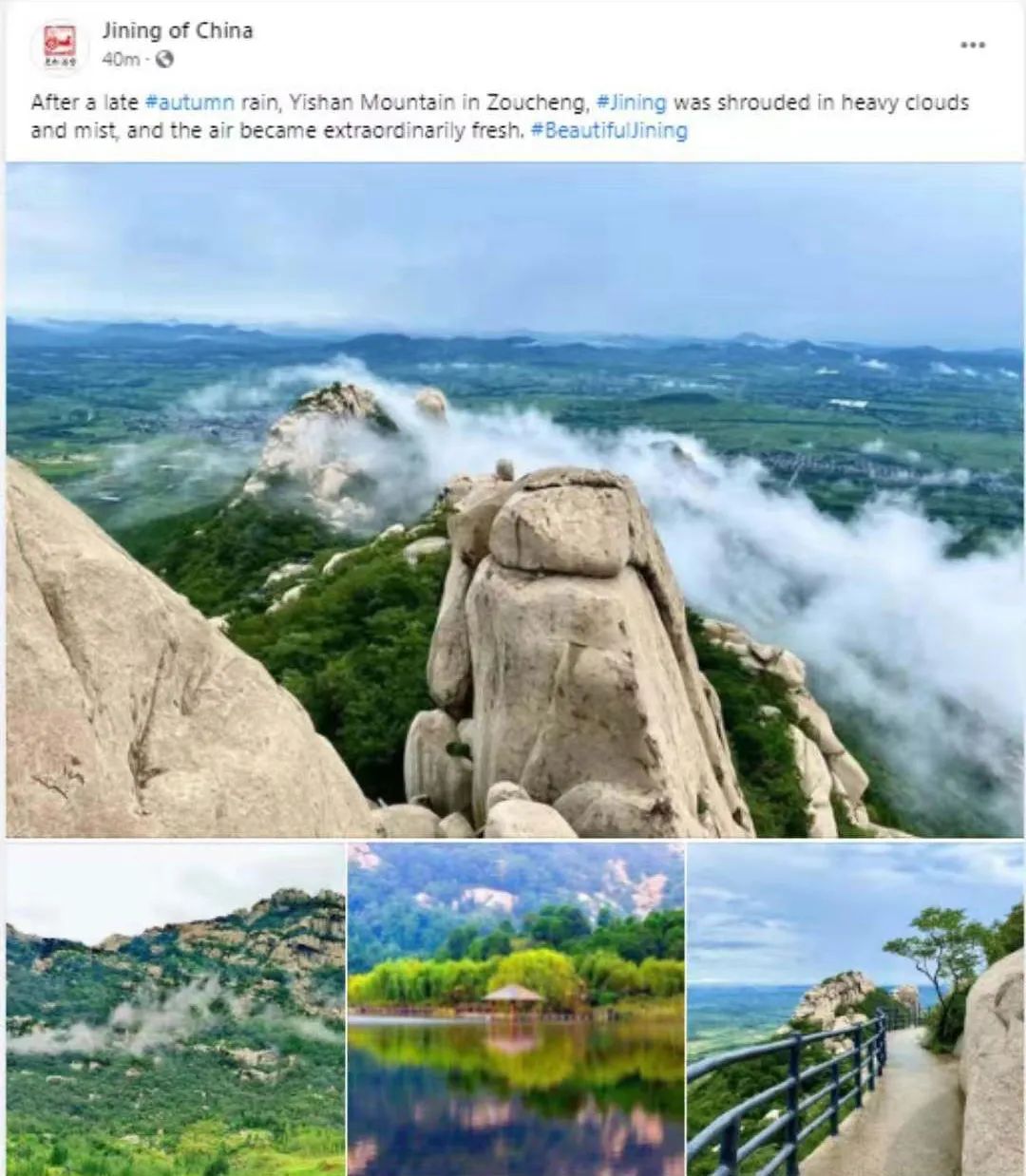View the large misty mountain peak photo

[513, 502]
